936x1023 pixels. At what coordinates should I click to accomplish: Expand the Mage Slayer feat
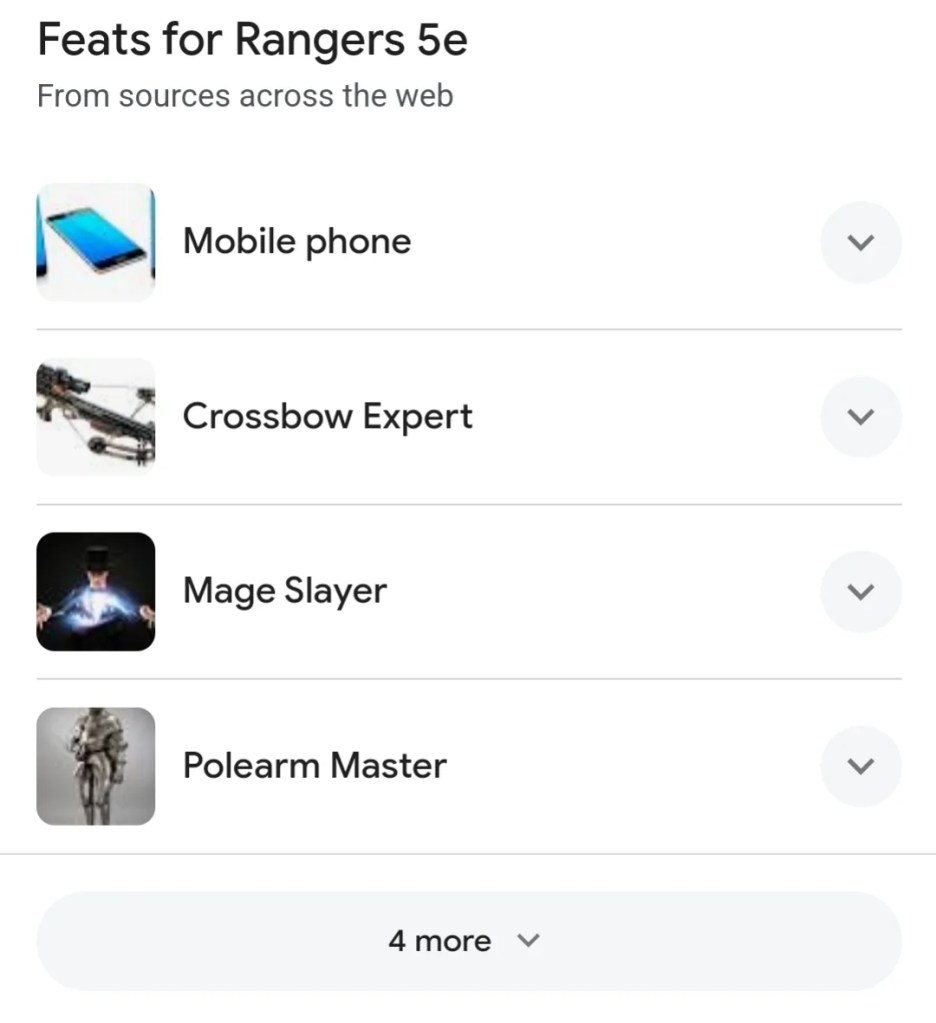[x=860, y=592]
